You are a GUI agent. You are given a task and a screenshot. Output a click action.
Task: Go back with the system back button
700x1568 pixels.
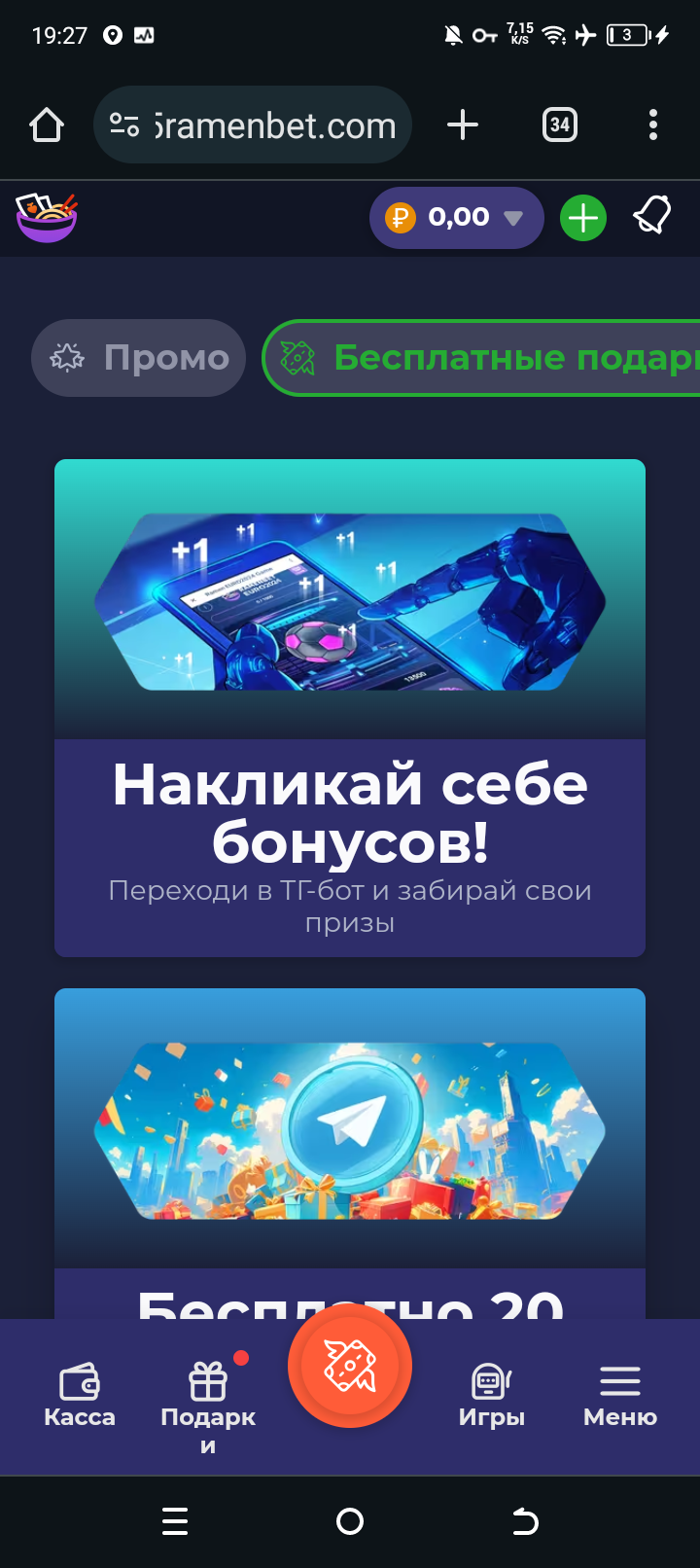point(525,1521)
